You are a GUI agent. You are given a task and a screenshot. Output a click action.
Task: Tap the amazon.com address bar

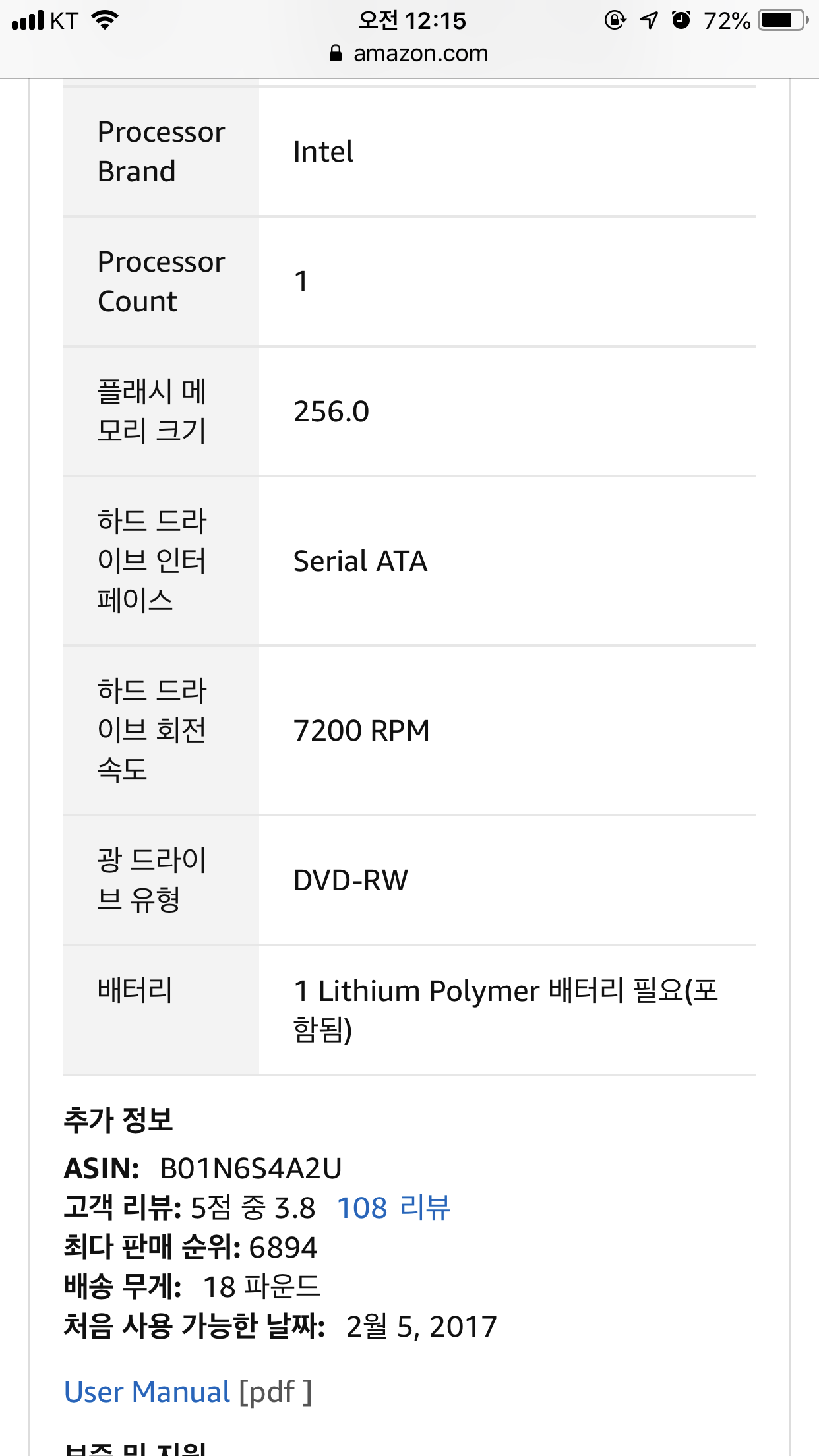[409, 53]
